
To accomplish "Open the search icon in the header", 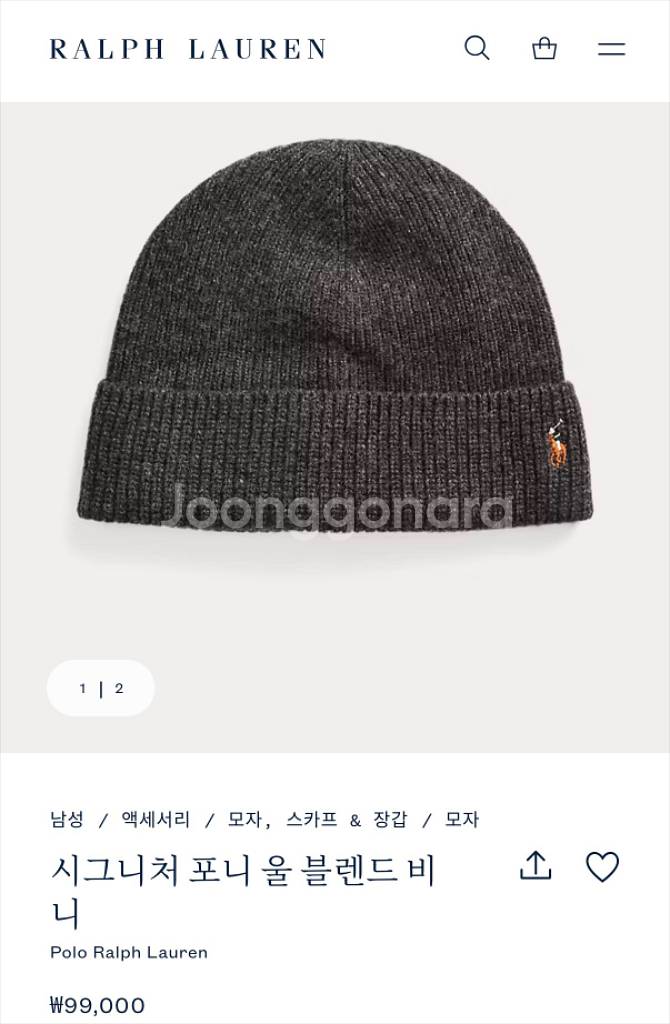I will [x=477, y=48].
